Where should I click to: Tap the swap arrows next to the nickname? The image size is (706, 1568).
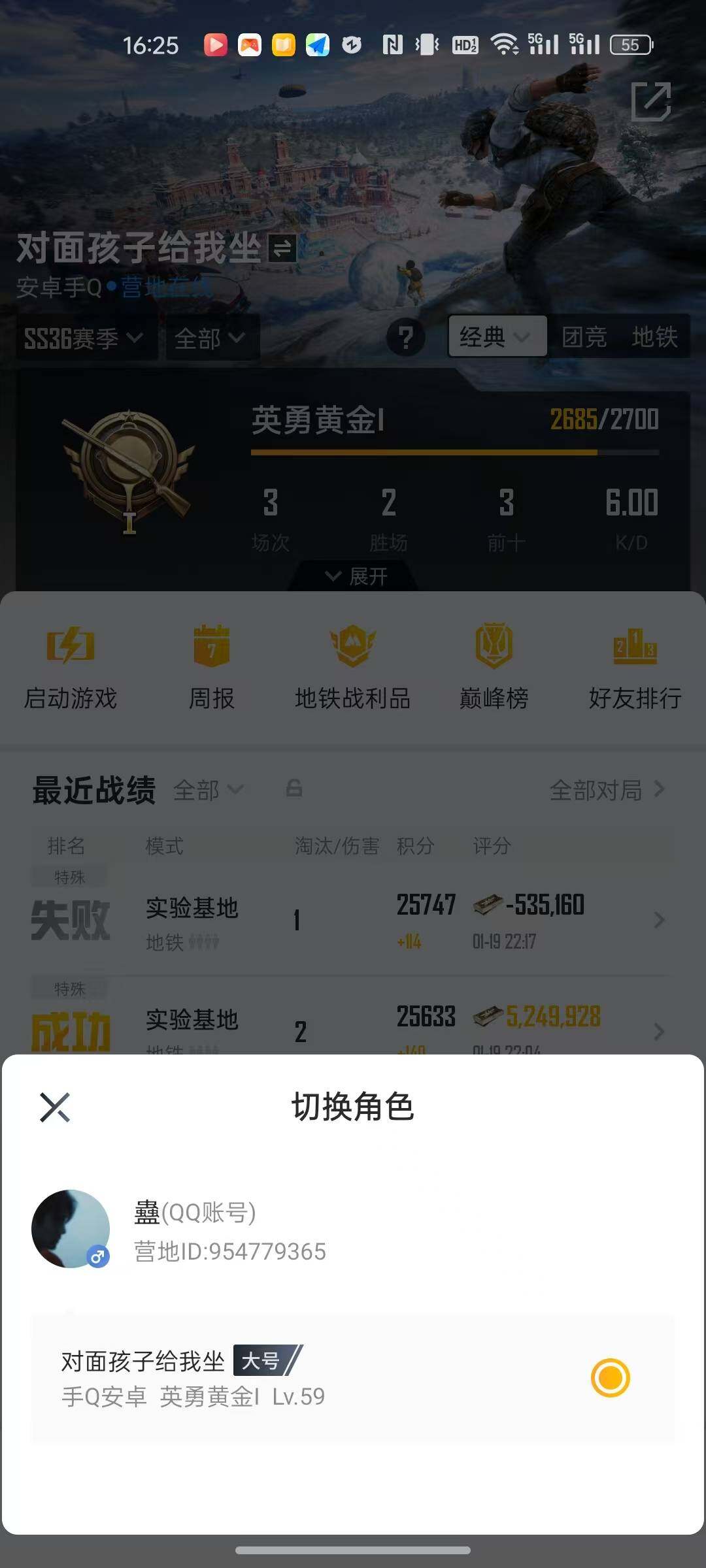[x=281, y=246]
